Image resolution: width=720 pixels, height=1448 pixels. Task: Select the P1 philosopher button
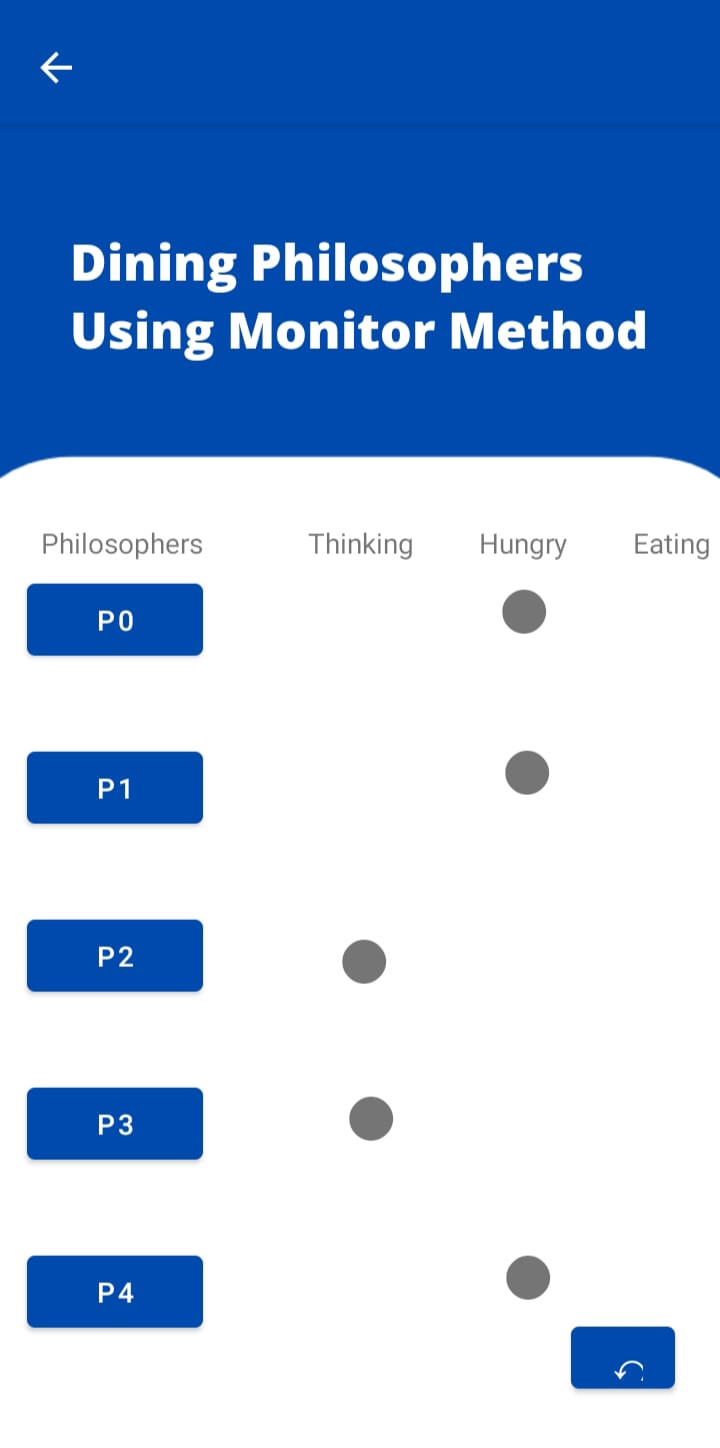click(x=115, y=788)
